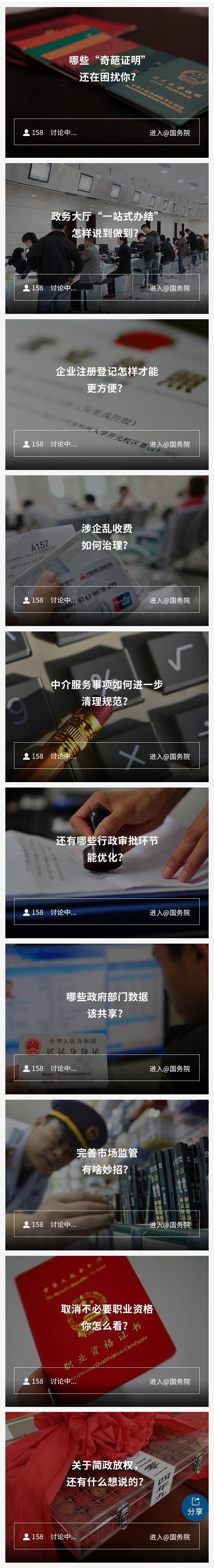Viewport: 214px width, 1568px height.
Task: Open the 行政审批环节能优化 topic card
Action: click(107, 848)
